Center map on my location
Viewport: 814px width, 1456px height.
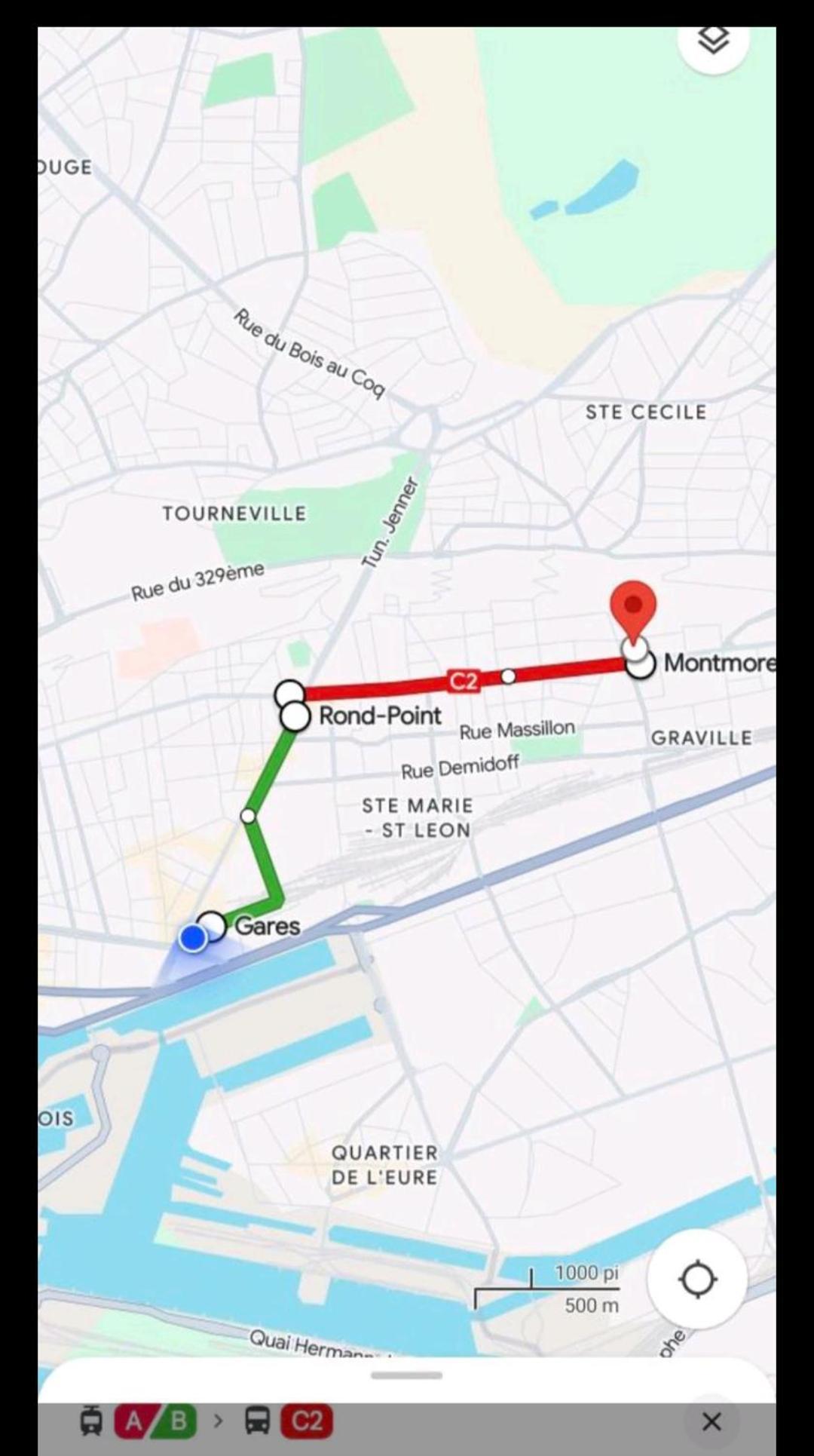click(697, 1279)
